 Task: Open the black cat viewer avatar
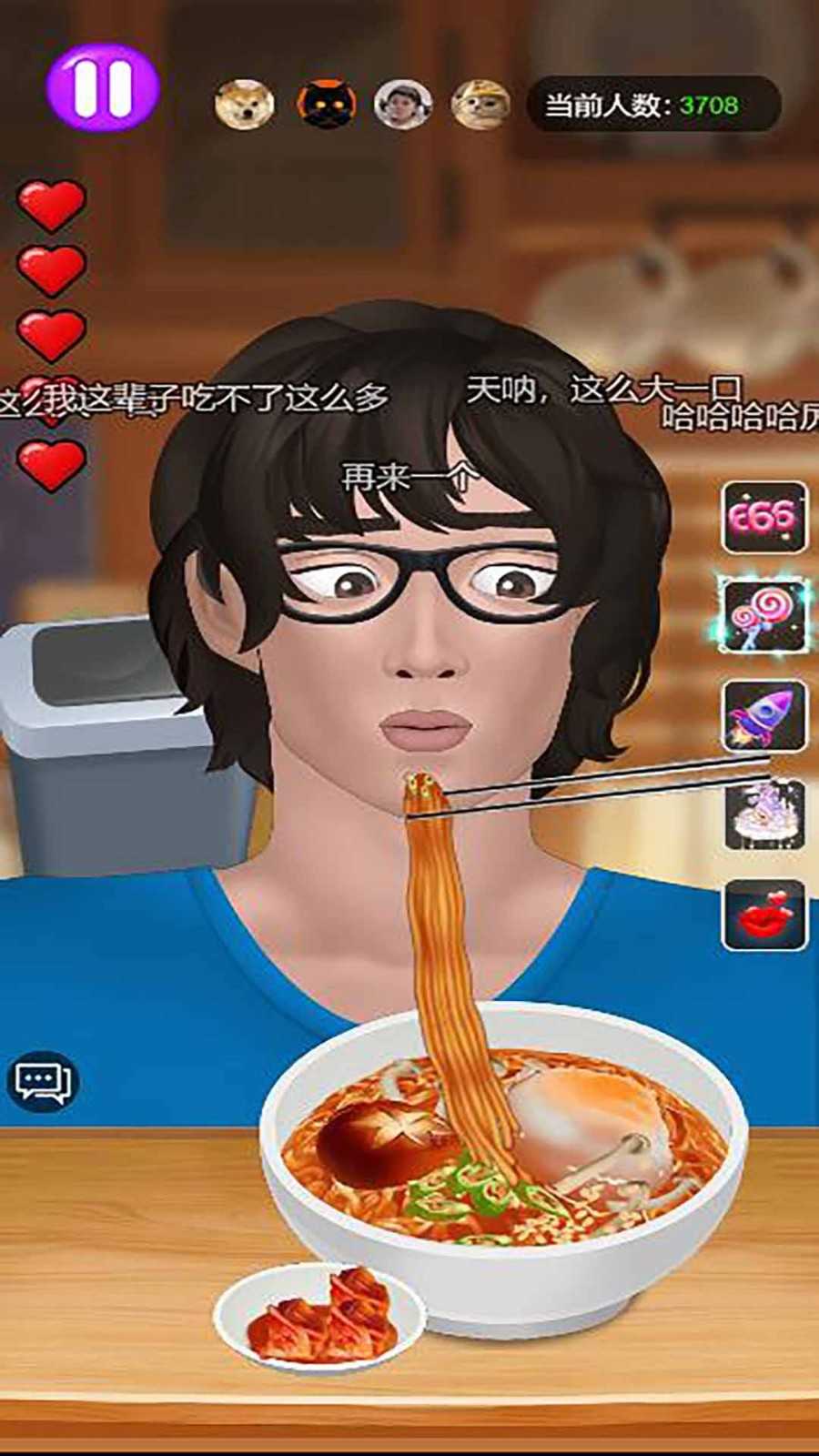tap(324, 105)
